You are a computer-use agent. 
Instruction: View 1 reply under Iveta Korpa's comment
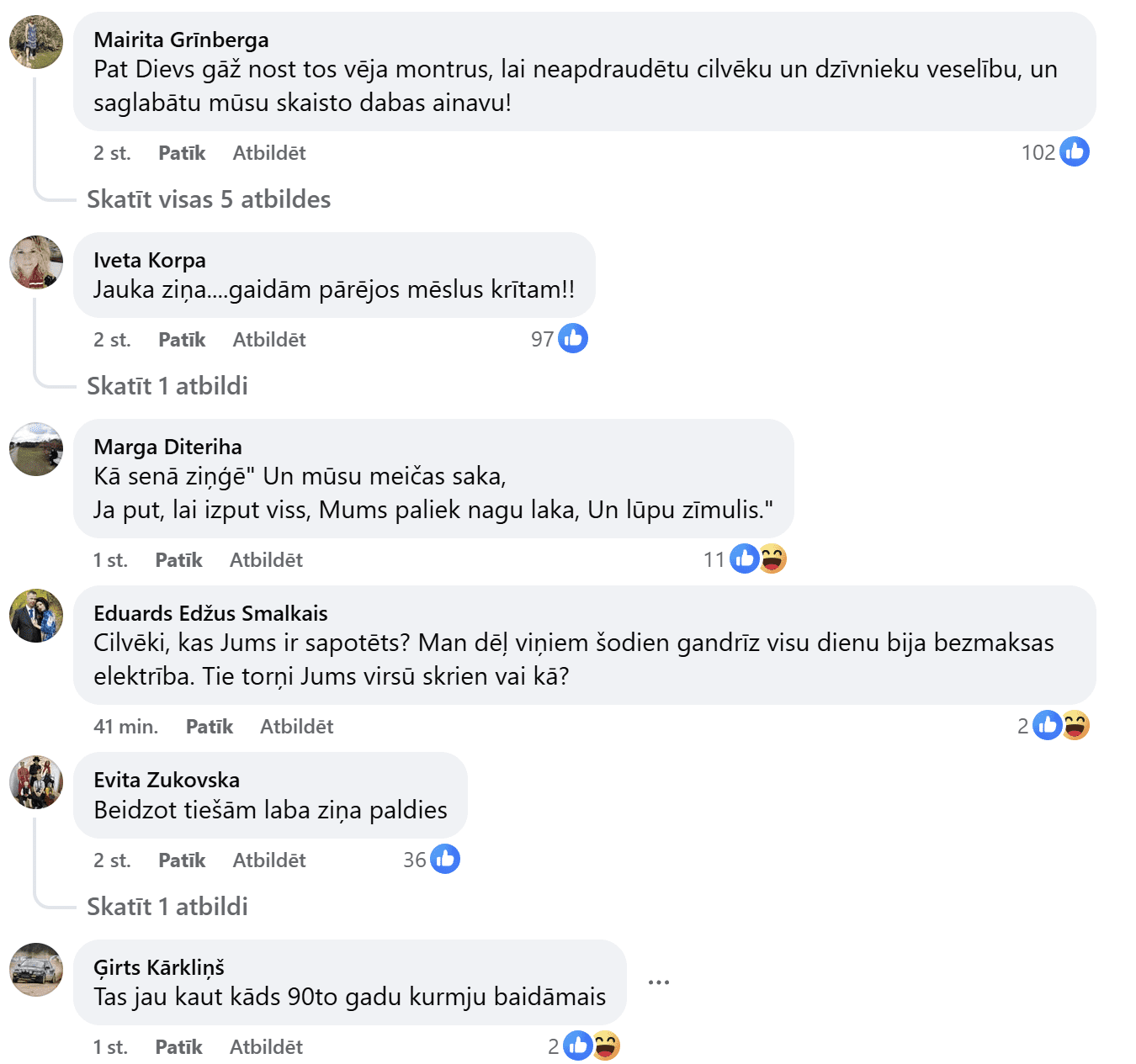167,386
